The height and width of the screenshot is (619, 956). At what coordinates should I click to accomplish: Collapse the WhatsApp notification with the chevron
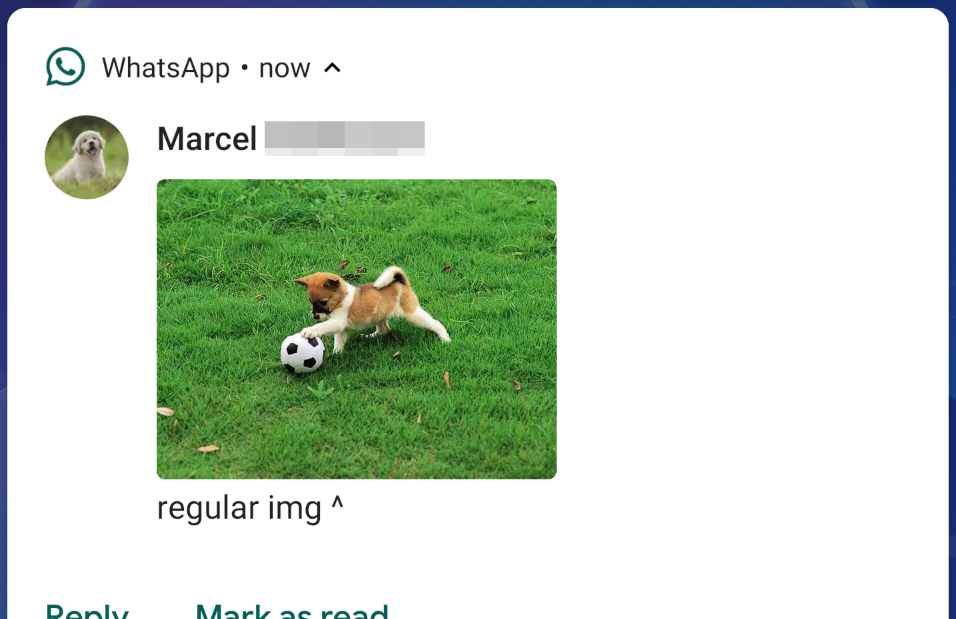[x=333, y=68]
